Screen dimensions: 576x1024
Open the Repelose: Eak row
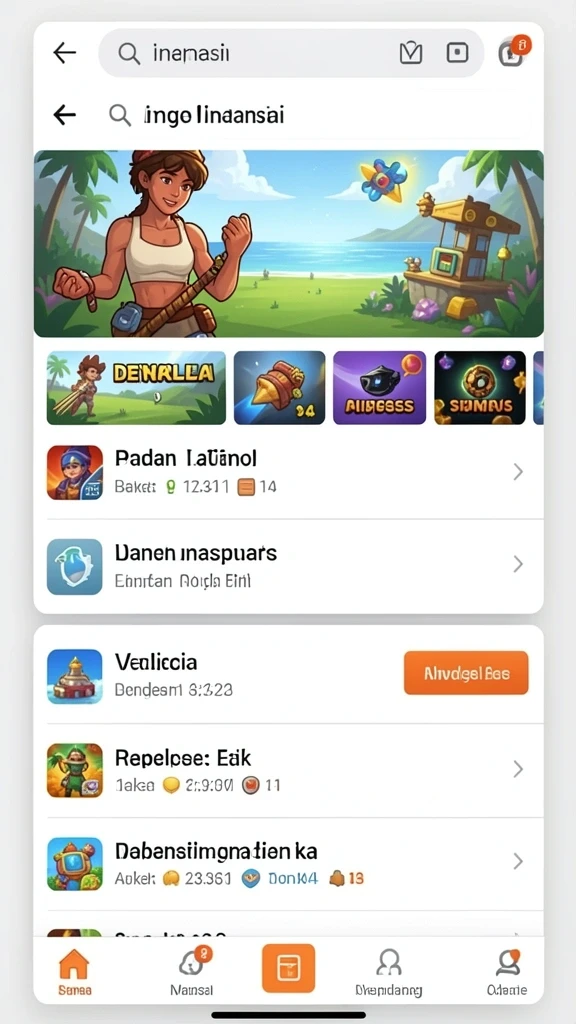[x=289, y=770]
